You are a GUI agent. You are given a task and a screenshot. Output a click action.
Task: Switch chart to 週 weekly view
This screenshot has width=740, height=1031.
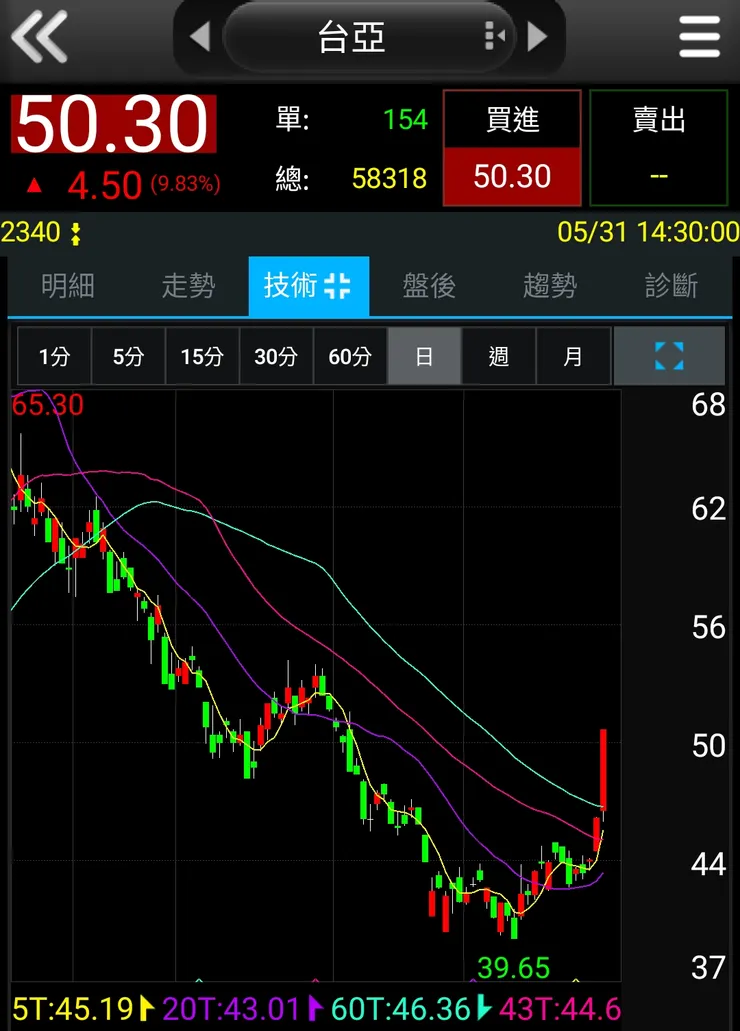click(x=499, y=357)
